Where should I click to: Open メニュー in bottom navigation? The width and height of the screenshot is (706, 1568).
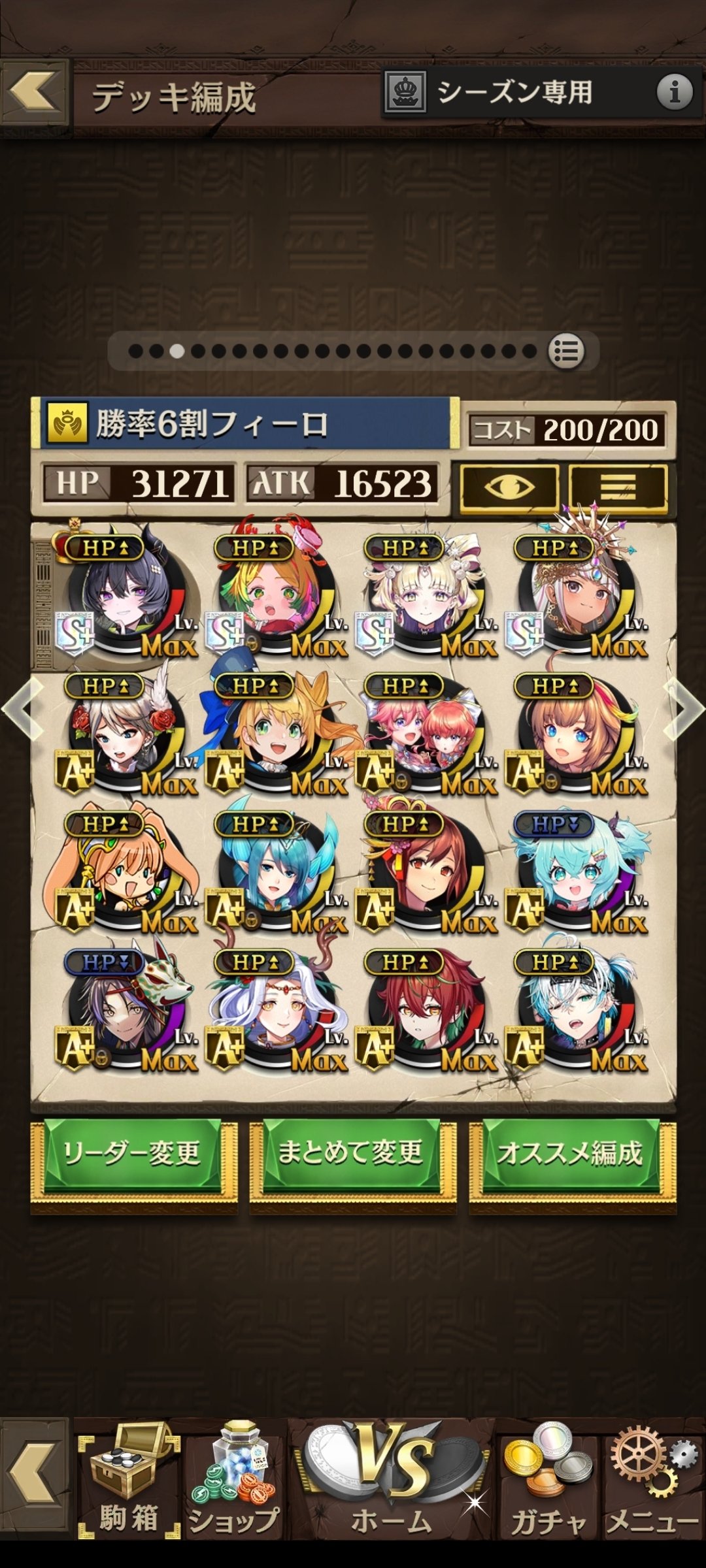(x=652, y=1480)
